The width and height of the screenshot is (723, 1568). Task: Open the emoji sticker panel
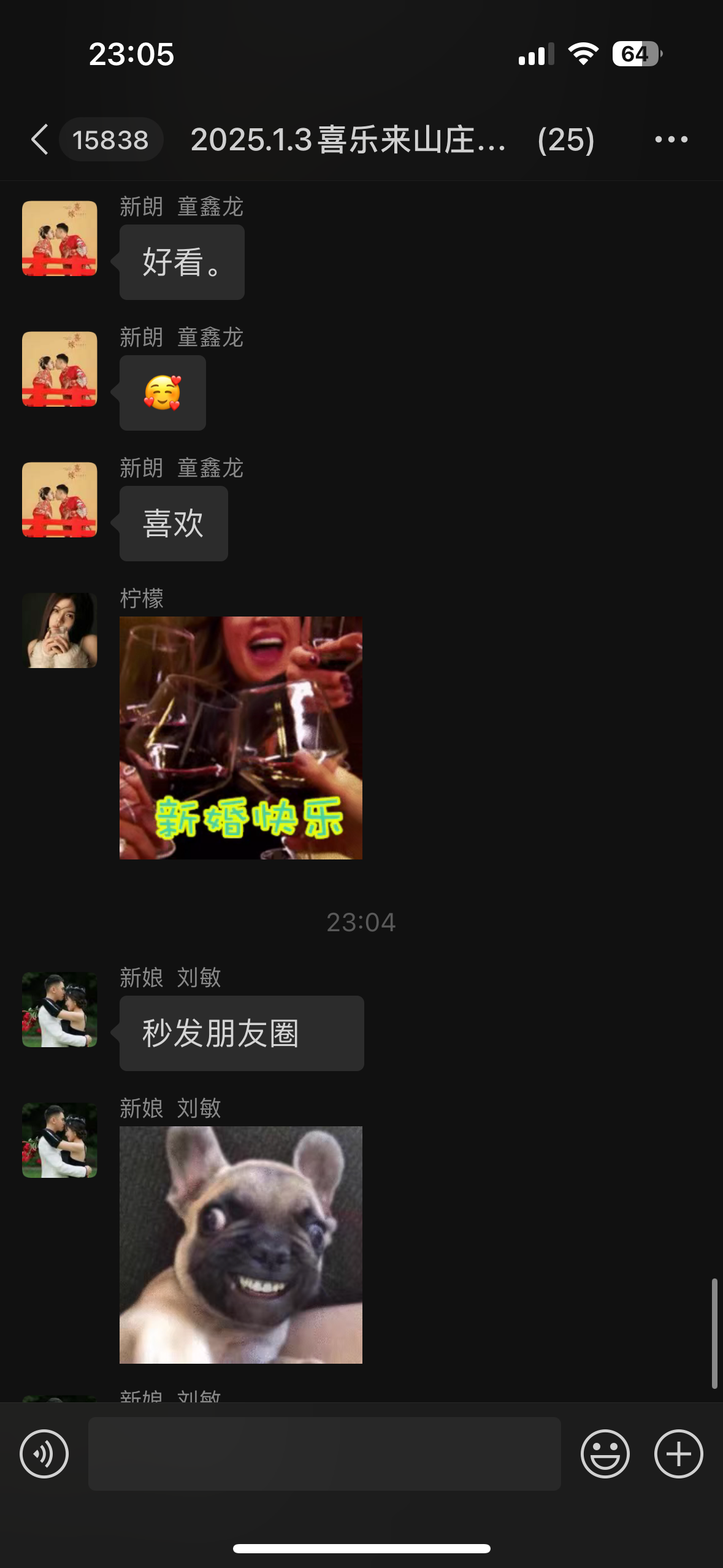(605, 1453)
